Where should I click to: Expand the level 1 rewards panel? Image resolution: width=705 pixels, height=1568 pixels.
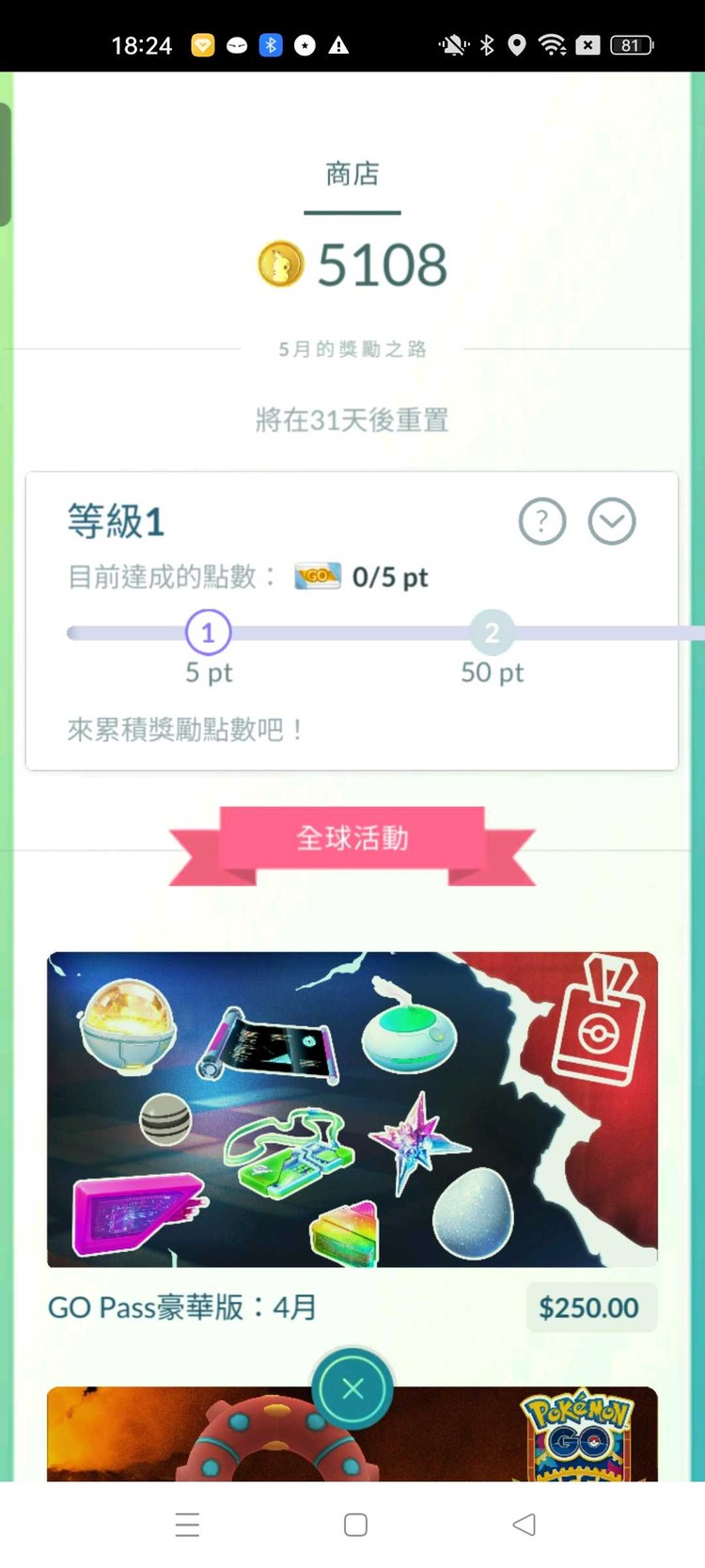pyautogui.click(x=612, y=521)
